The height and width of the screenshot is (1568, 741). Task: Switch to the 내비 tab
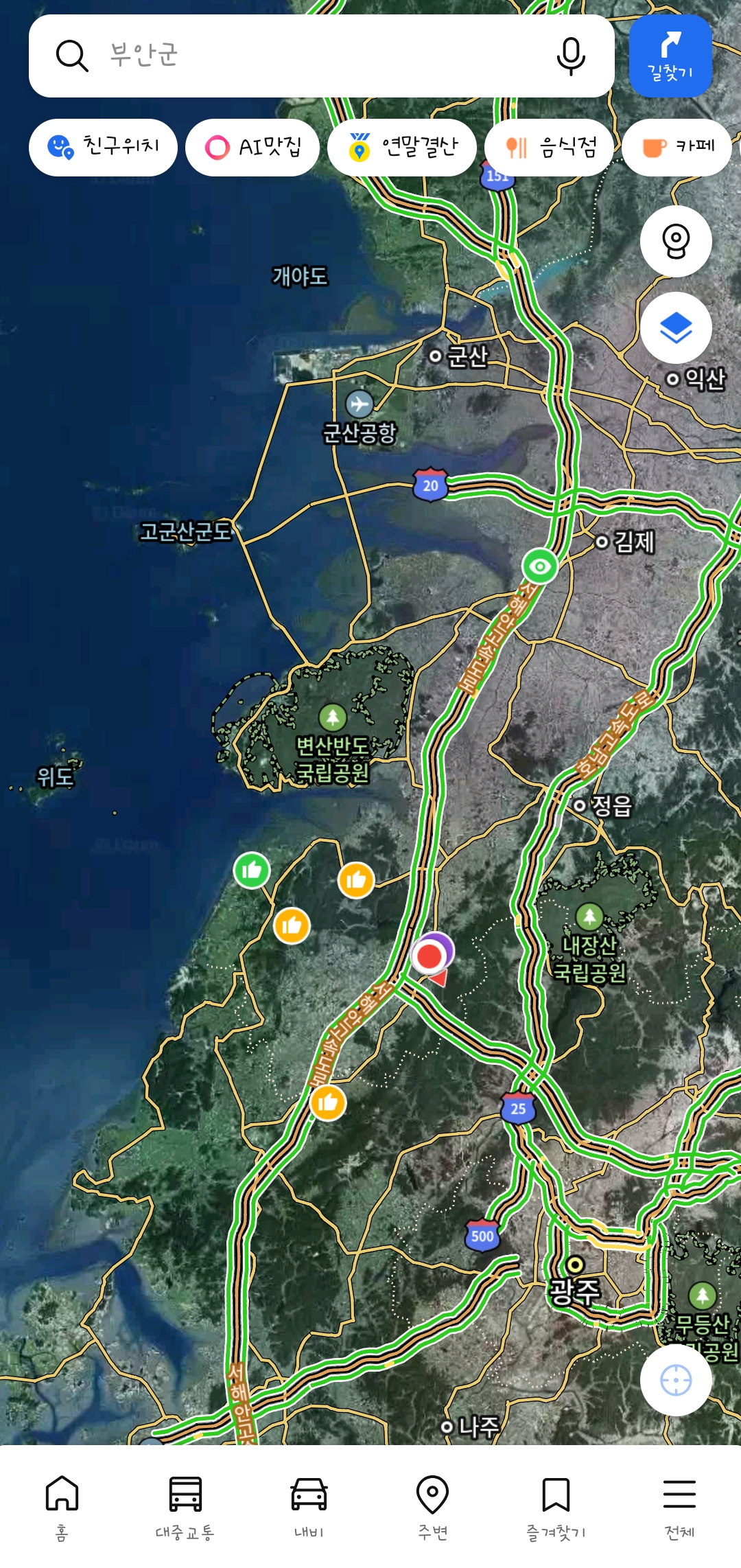click(309, 1507)
